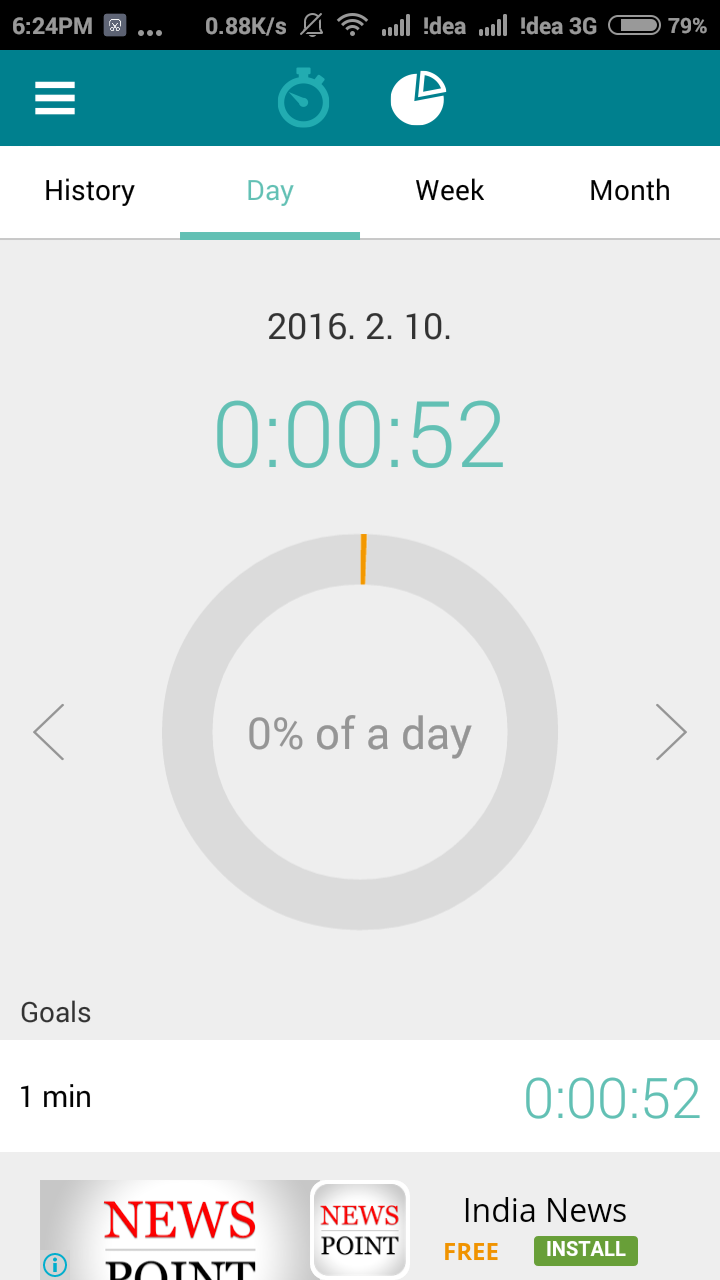Install the India News app ad
Screen dimensions: 720x1280
pyautogui.click(x=585, y=1250)
